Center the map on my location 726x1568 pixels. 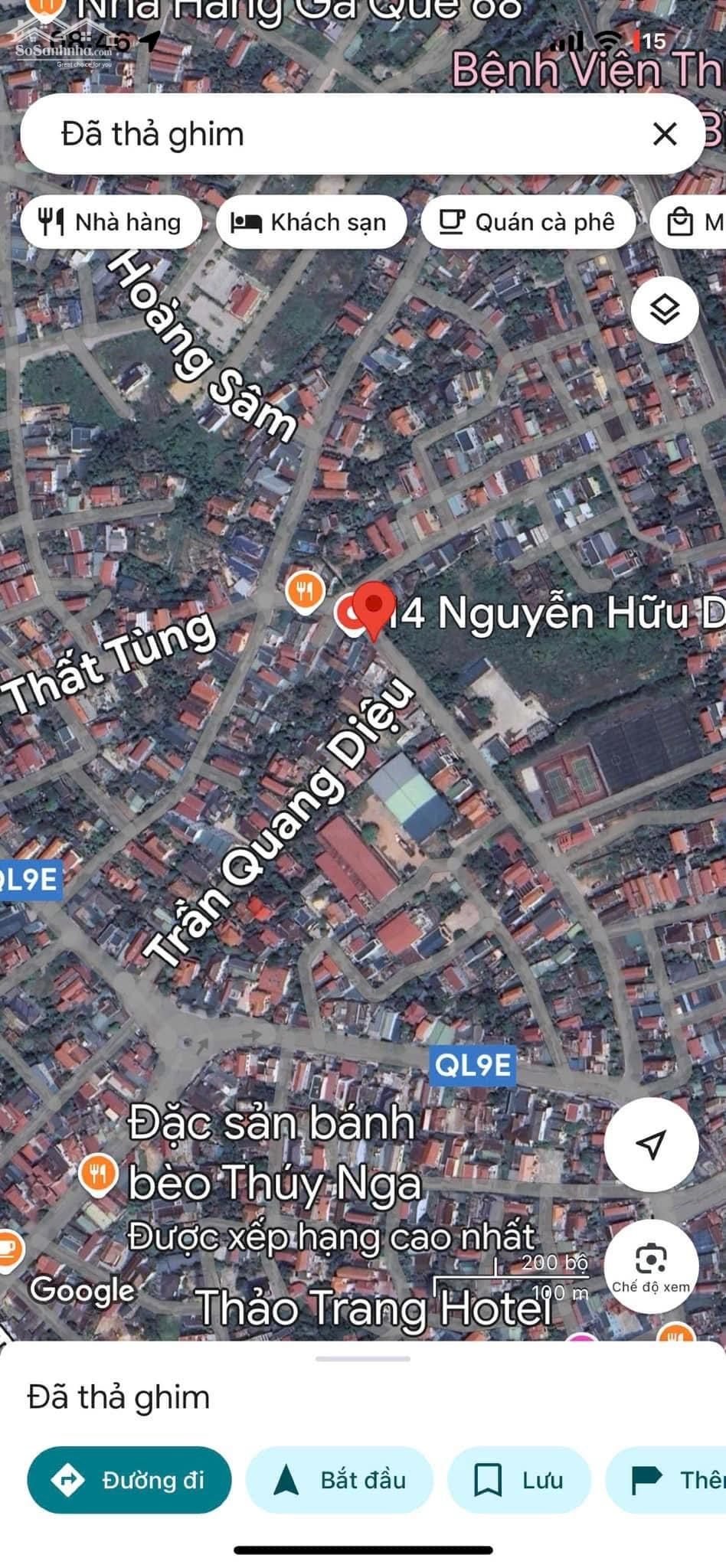click(x=651, y=1144)
